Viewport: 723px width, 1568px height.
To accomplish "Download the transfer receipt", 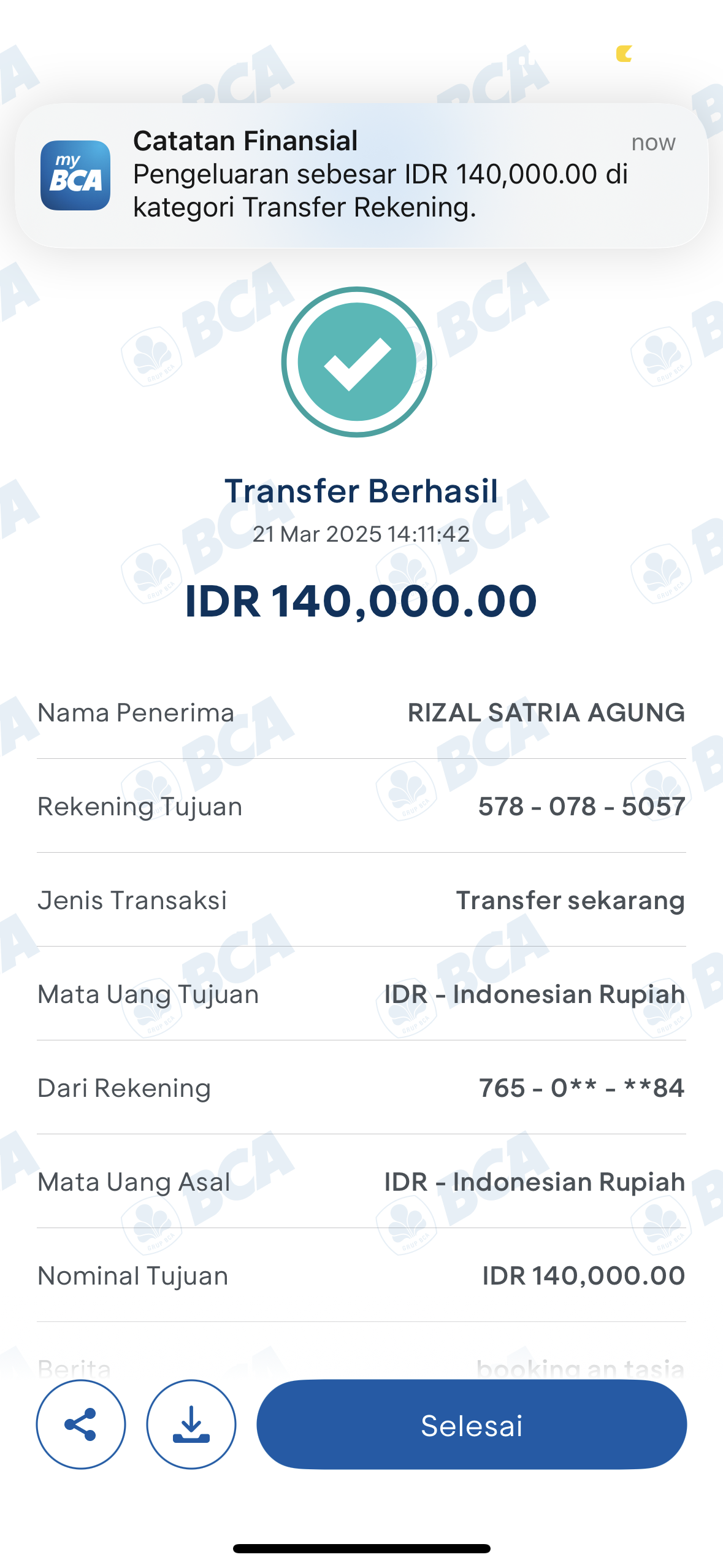I will pyautogui.click(x=191, y=1424).
